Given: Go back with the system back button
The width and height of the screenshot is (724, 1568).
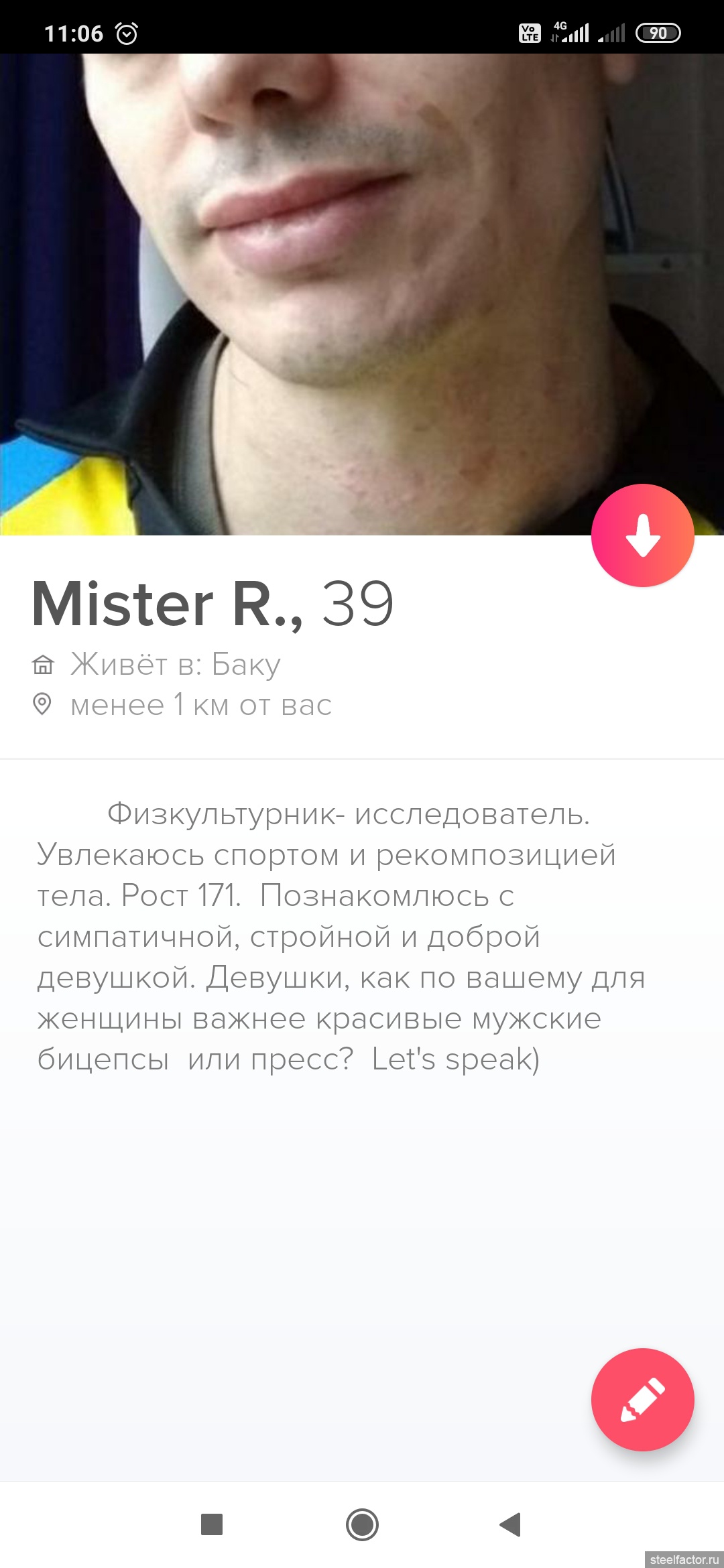Looking at the screenshot, I should pyautogui.click(x=511, y=1524).
